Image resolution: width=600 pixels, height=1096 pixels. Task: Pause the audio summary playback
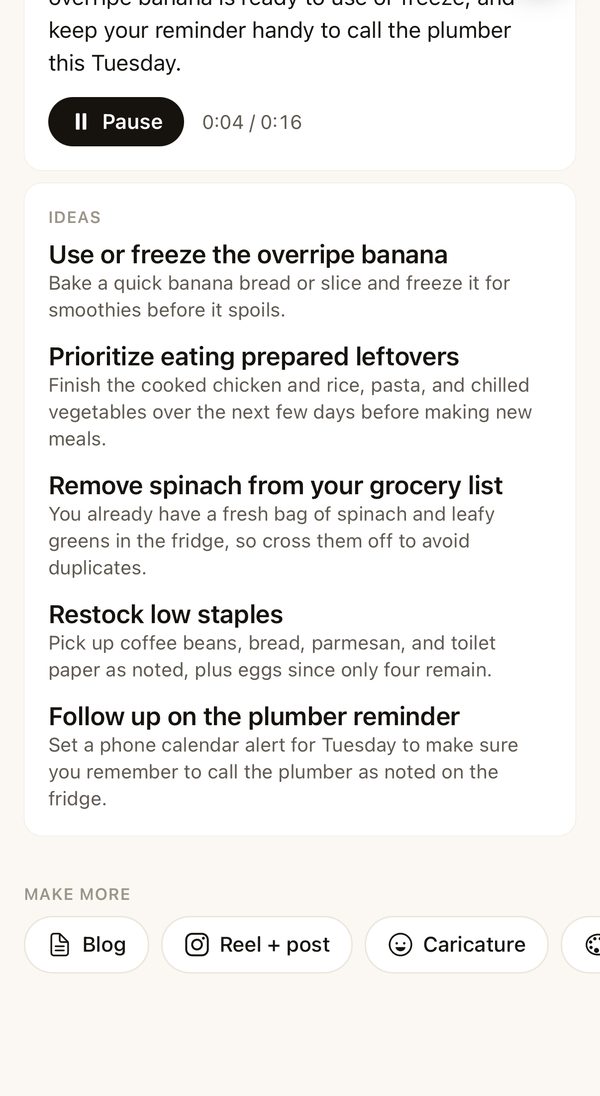(116, 122)
